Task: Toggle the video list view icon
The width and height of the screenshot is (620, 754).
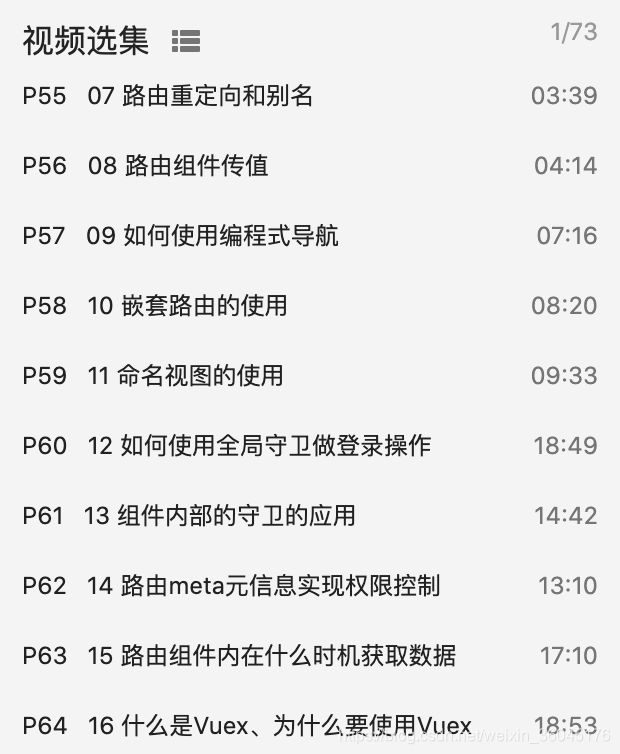Action: click(186, 41)
